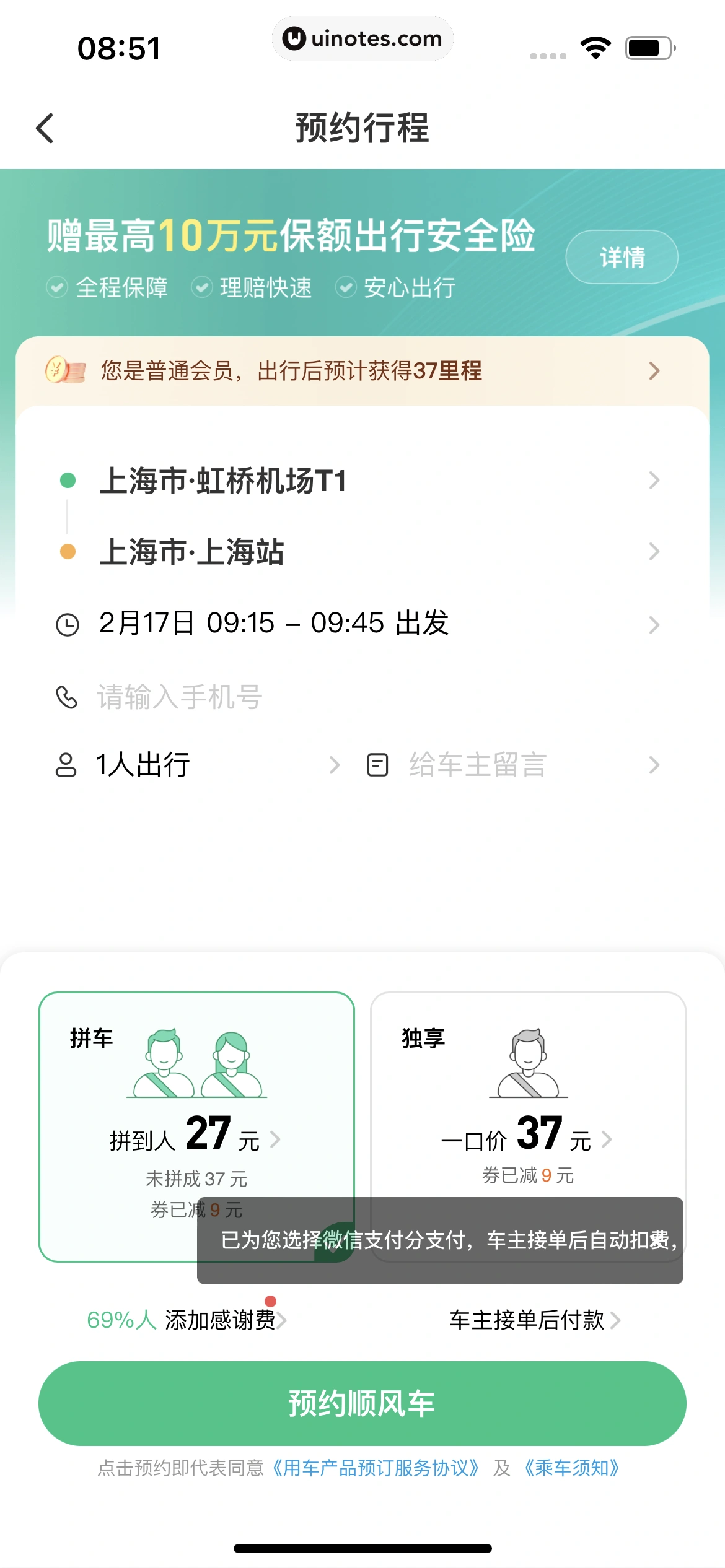
Task: Tap the 详情 insurance details button
Action: pos(621,256)
